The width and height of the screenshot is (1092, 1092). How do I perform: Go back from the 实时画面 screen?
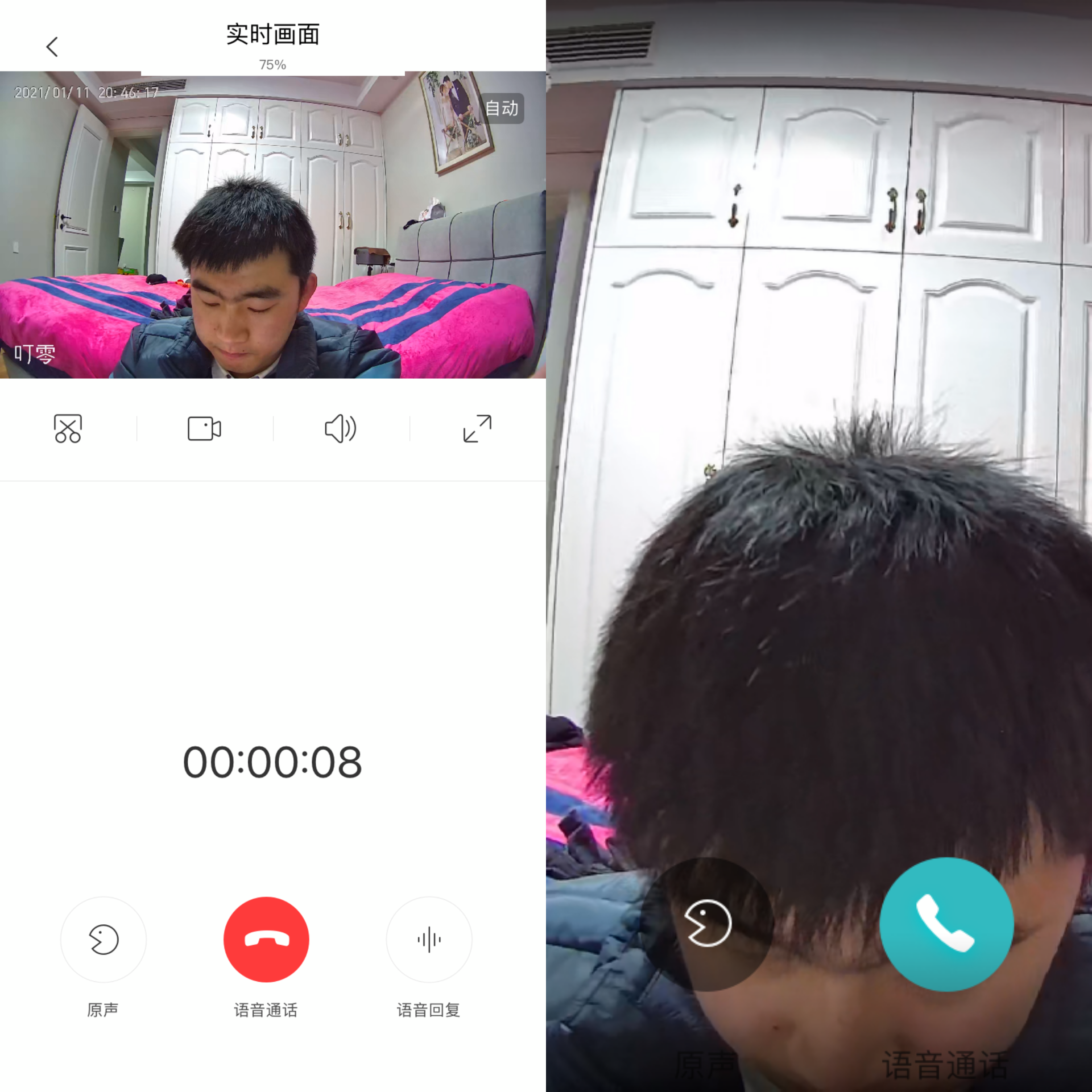coord(52,47)
